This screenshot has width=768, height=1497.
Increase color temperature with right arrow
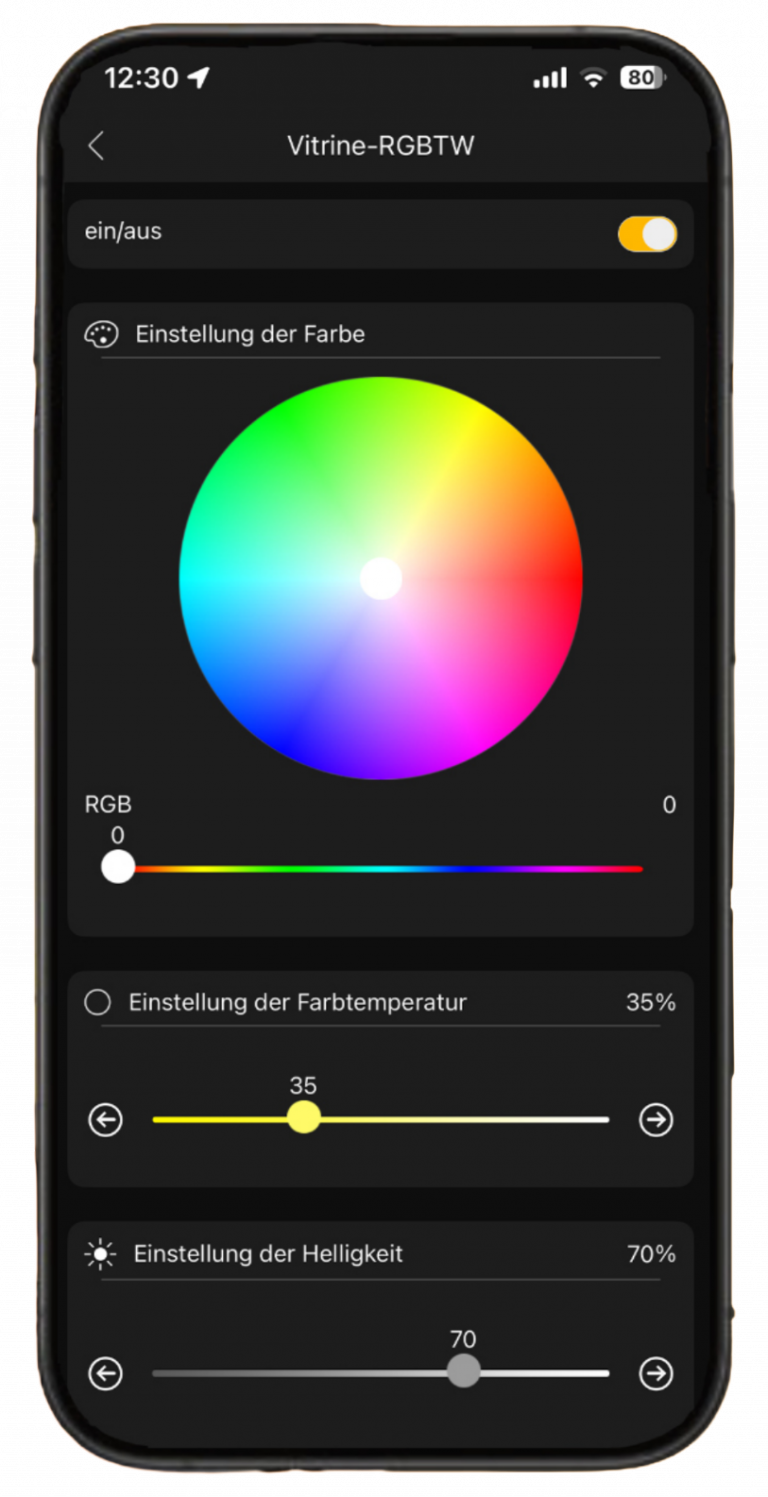[656, 1120]
